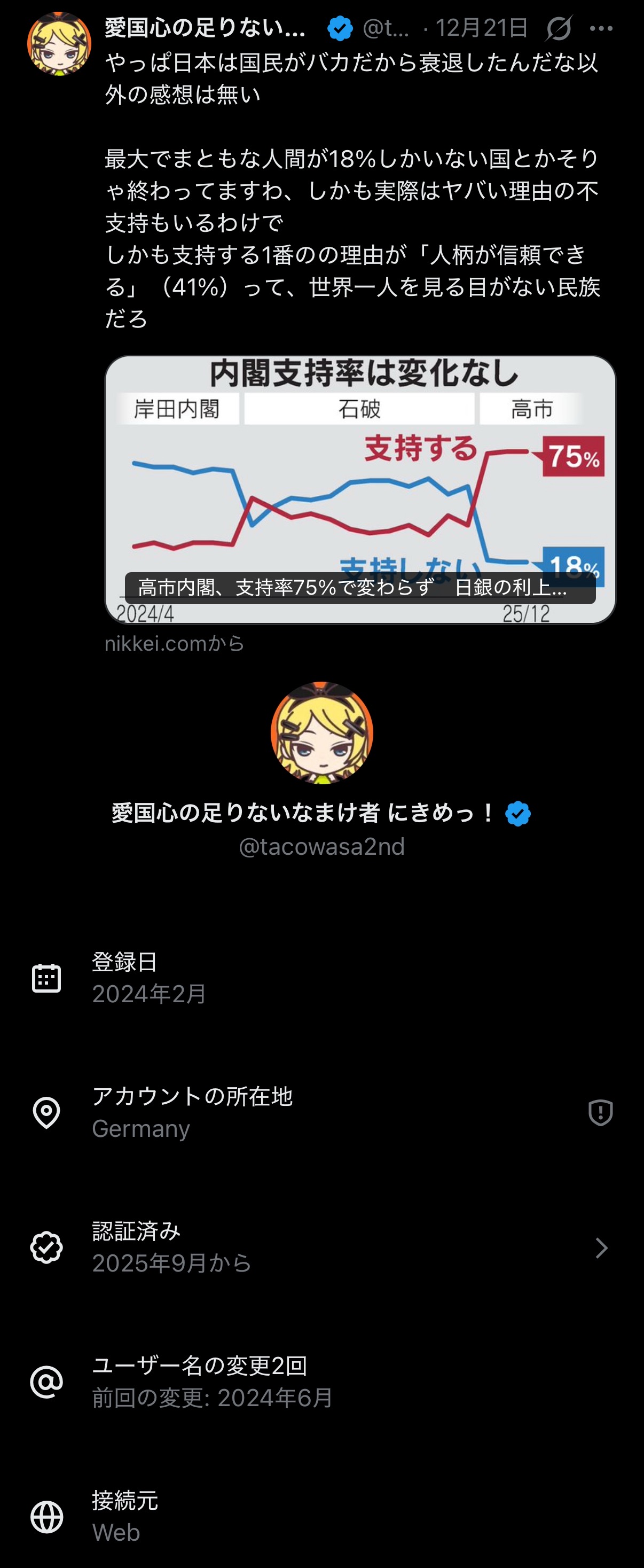Open the 認証済み verification details row
The height and width of the screenshot is (1568, 644).
[321, 1247]
